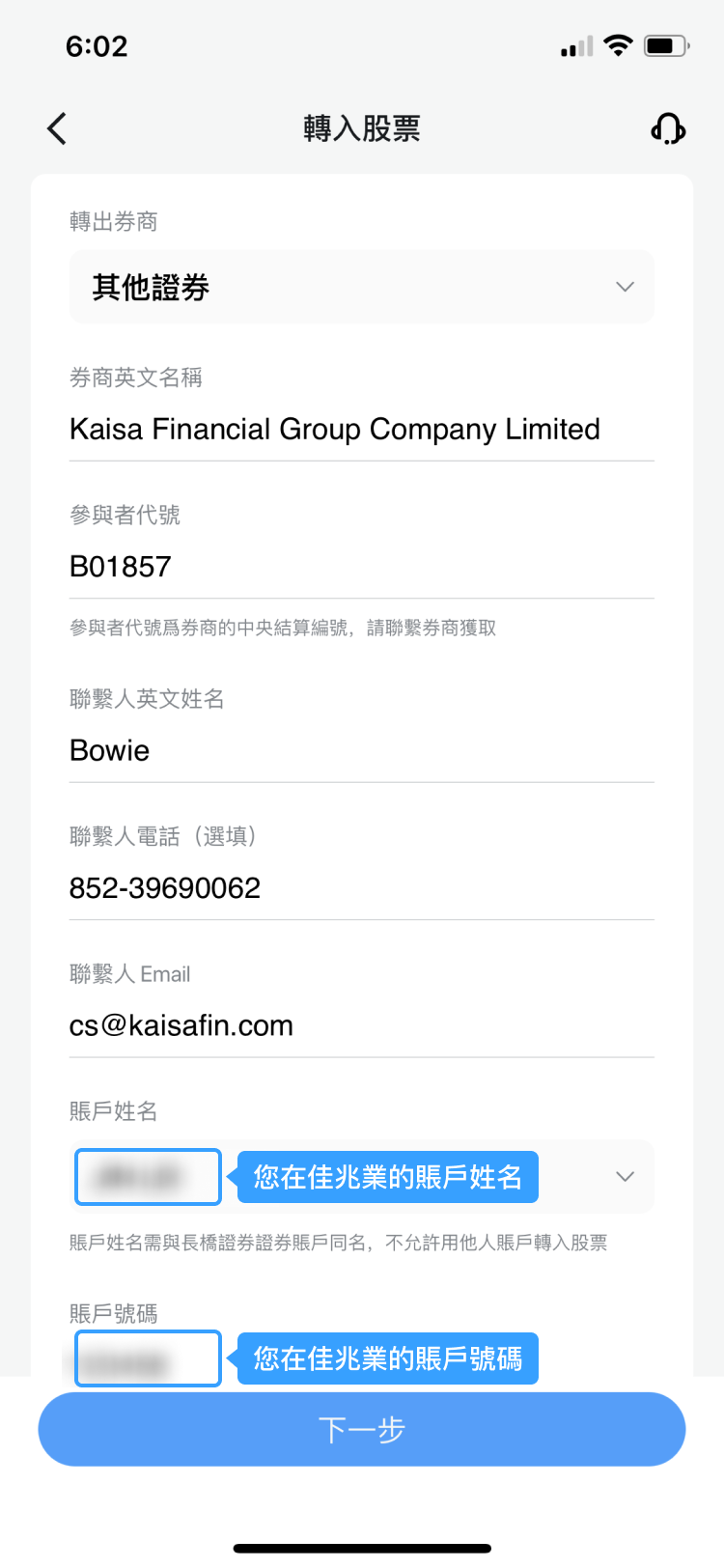This screenshot has height=1568, width=724.
Task: Edit the 參與者代號 field B01857
Action: point(362,567)
